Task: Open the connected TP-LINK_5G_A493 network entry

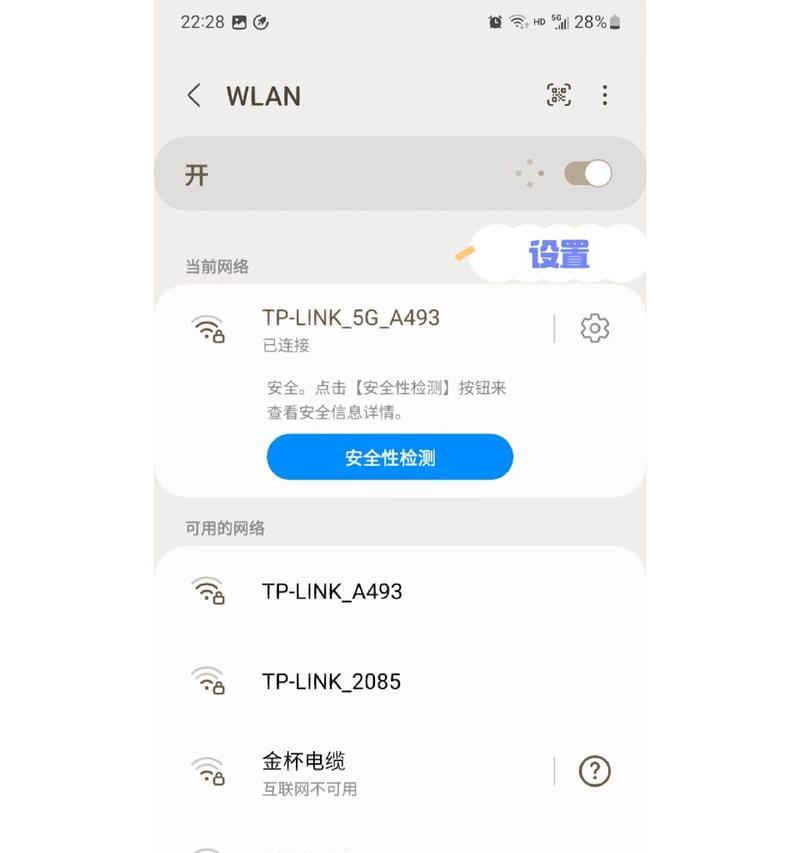Action: click(x=350, y=328)
